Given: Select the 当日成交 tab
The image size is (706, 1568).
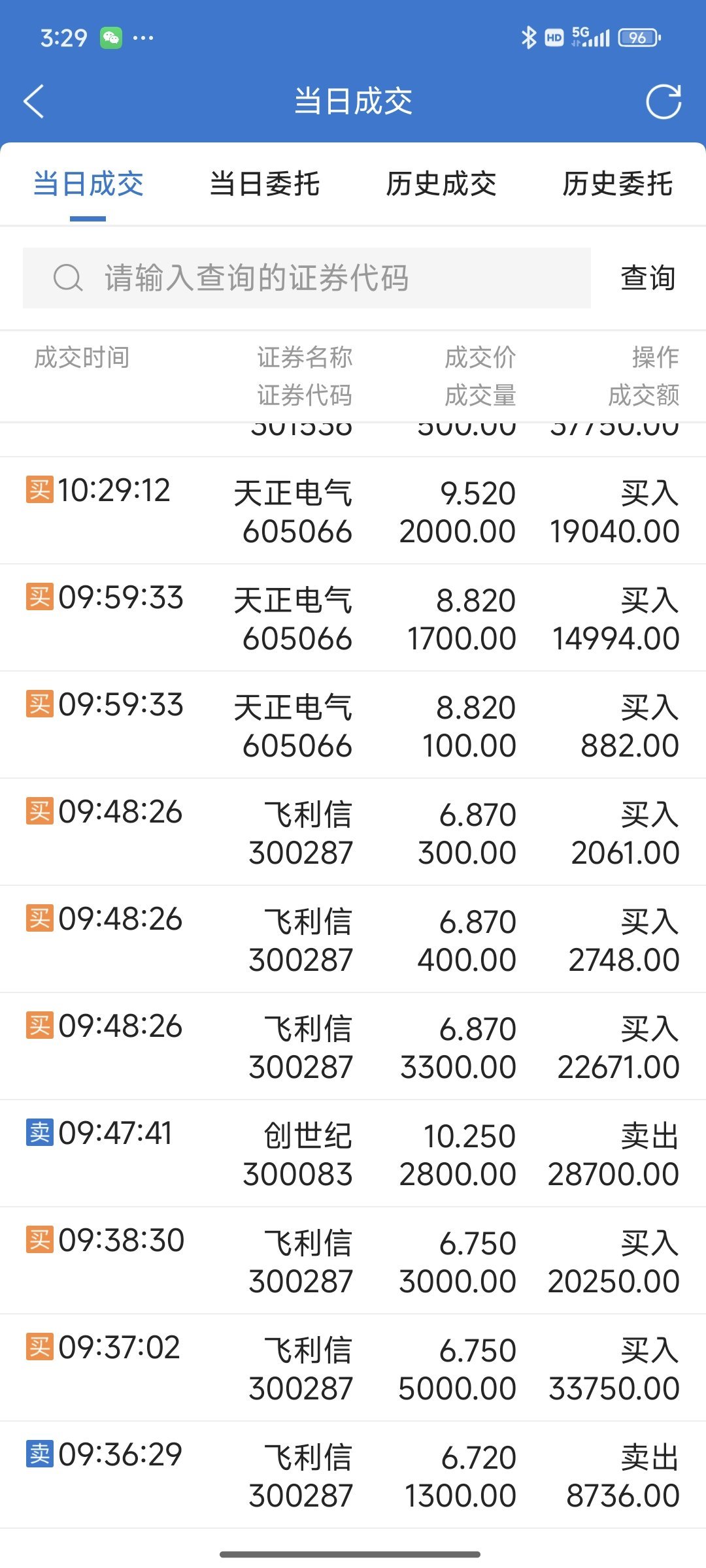Looking at the screenshot, I should click(x=88, y=184).
